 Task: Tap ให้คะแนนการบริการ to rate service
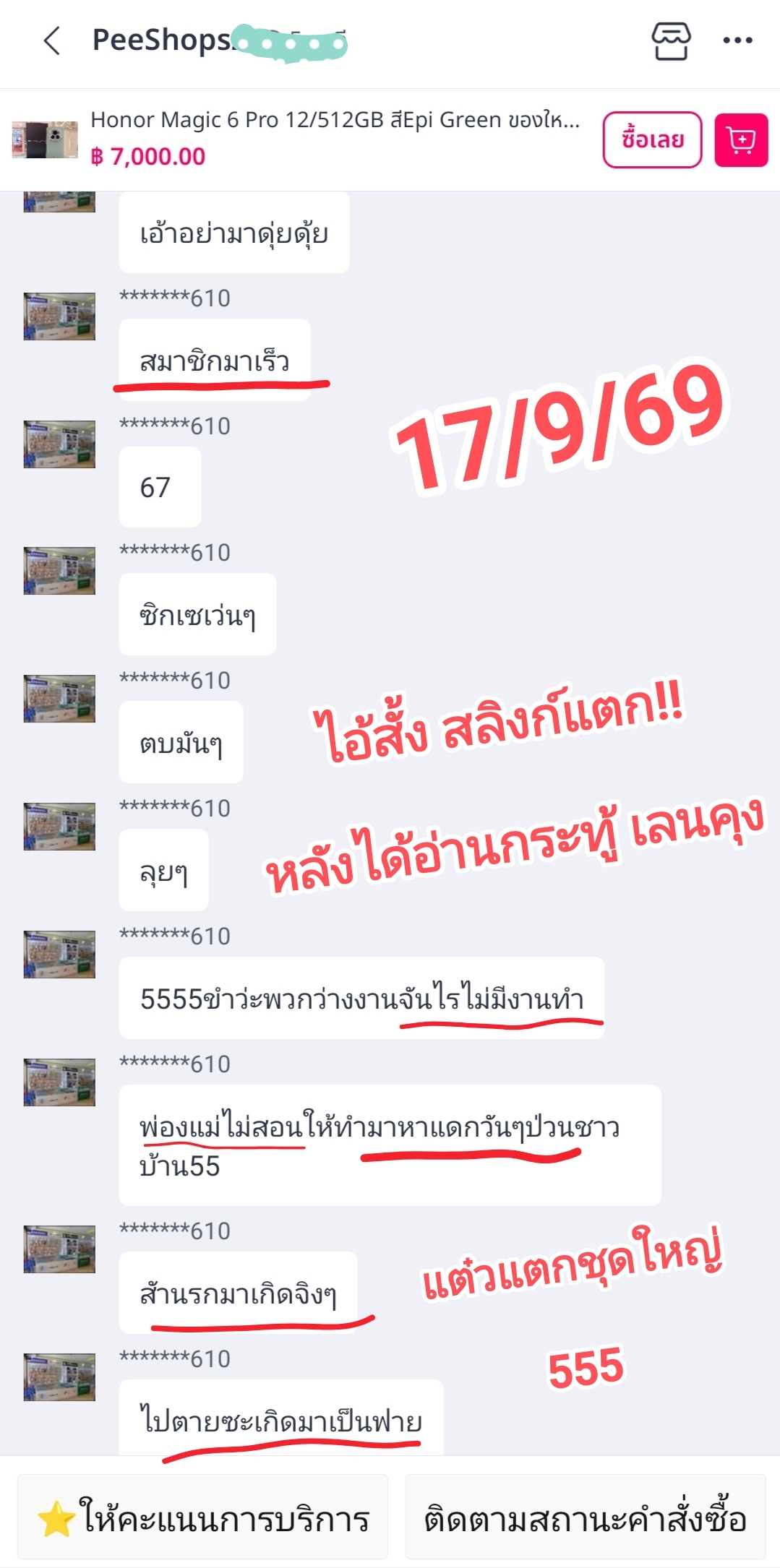click(x=203, y=1517)
